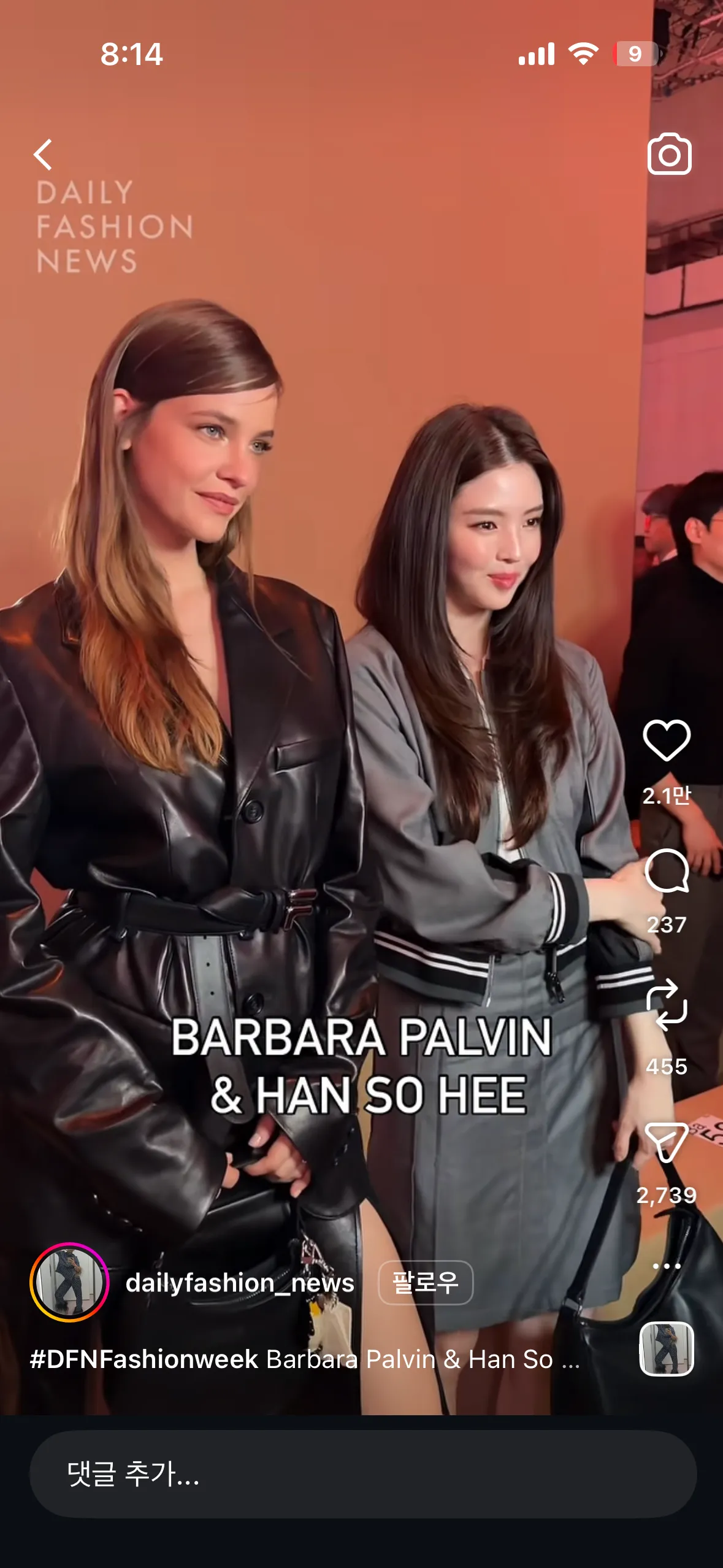Open the comments bubble icon
This screenshot has height=1568, width=723.
coord(667,871)
